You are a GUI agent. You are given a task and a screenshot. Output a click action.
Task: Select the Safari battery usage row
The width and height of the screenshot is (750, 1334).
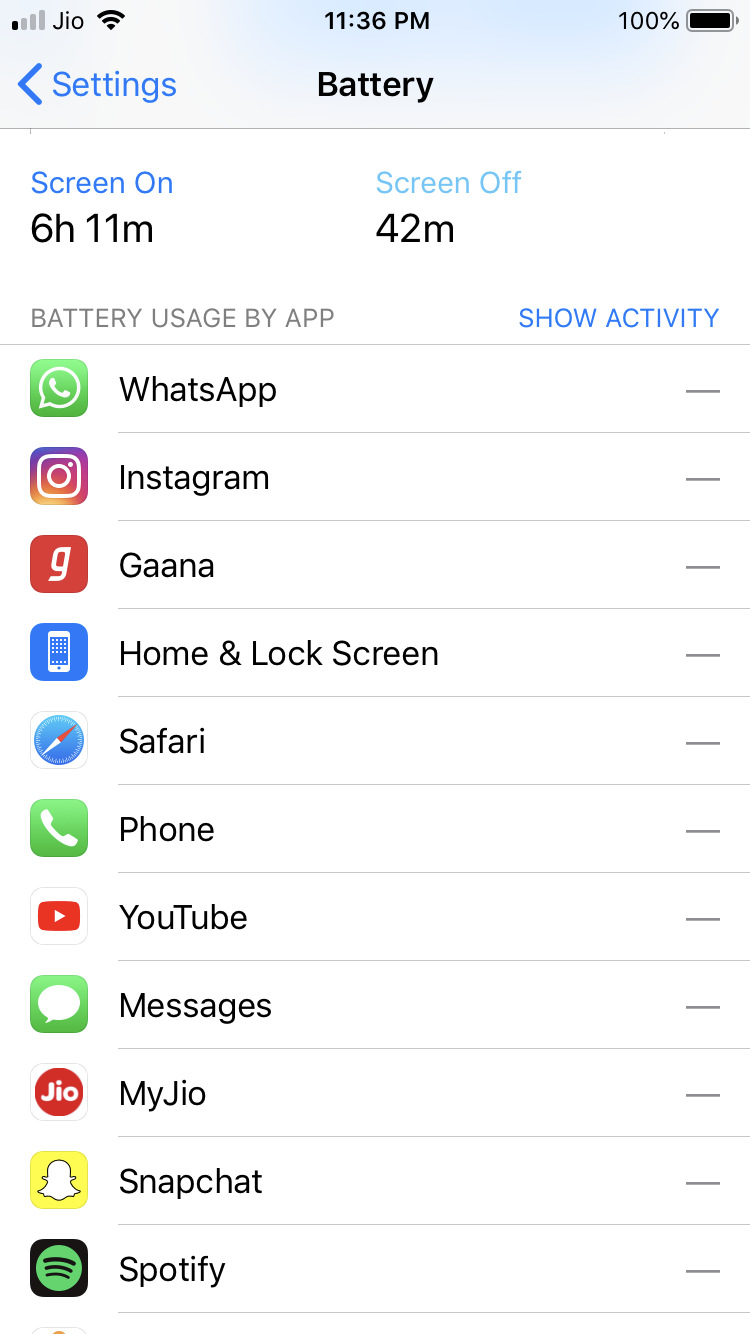375,742
